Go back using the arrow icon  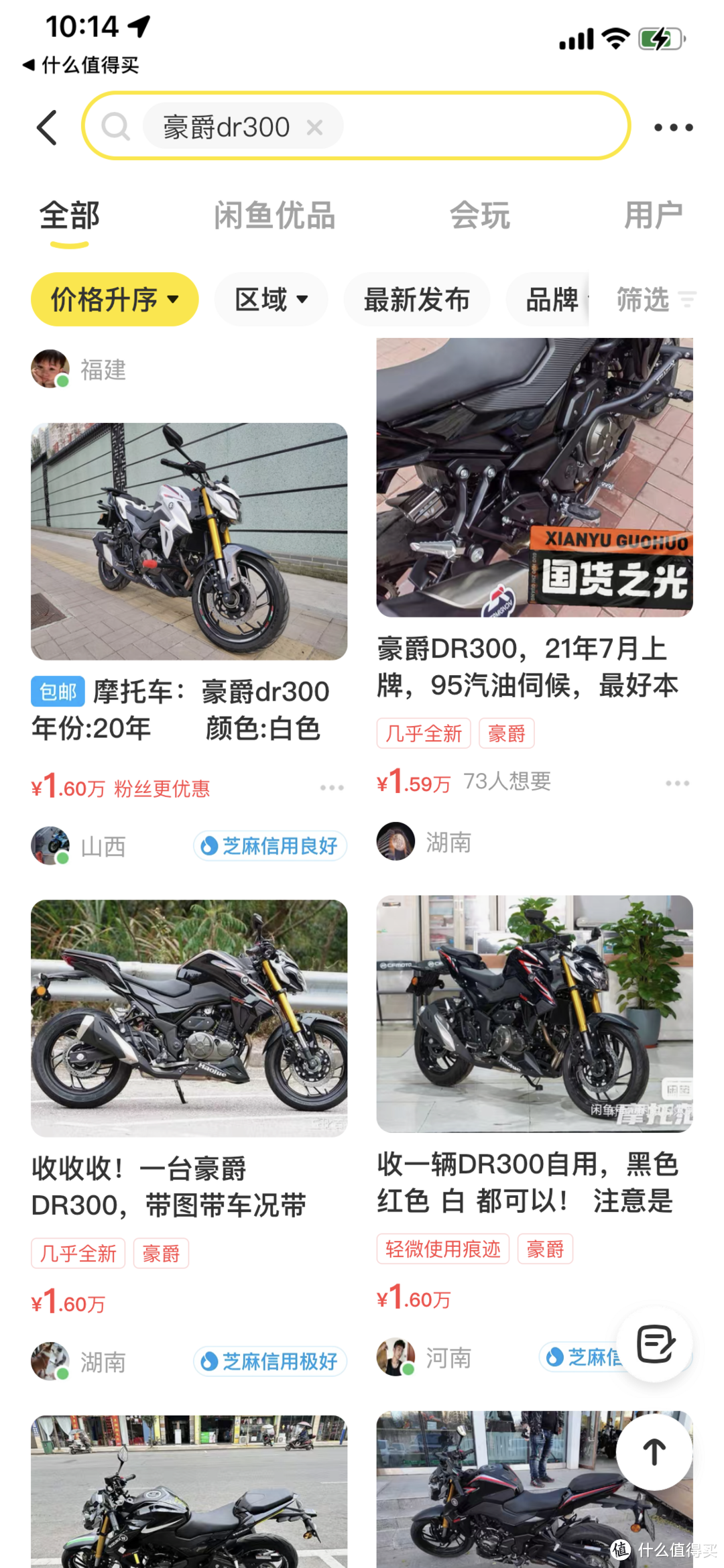tap(47, 127)
